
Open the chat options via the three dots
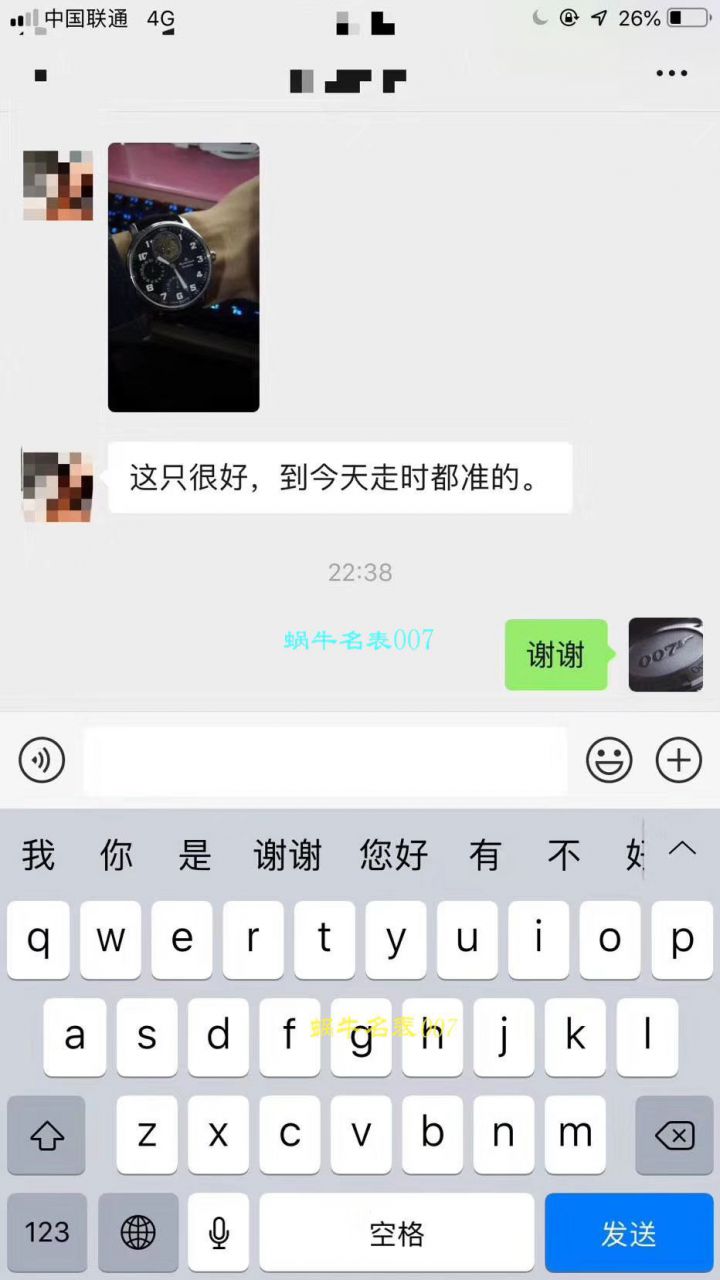tap(671, 72)
